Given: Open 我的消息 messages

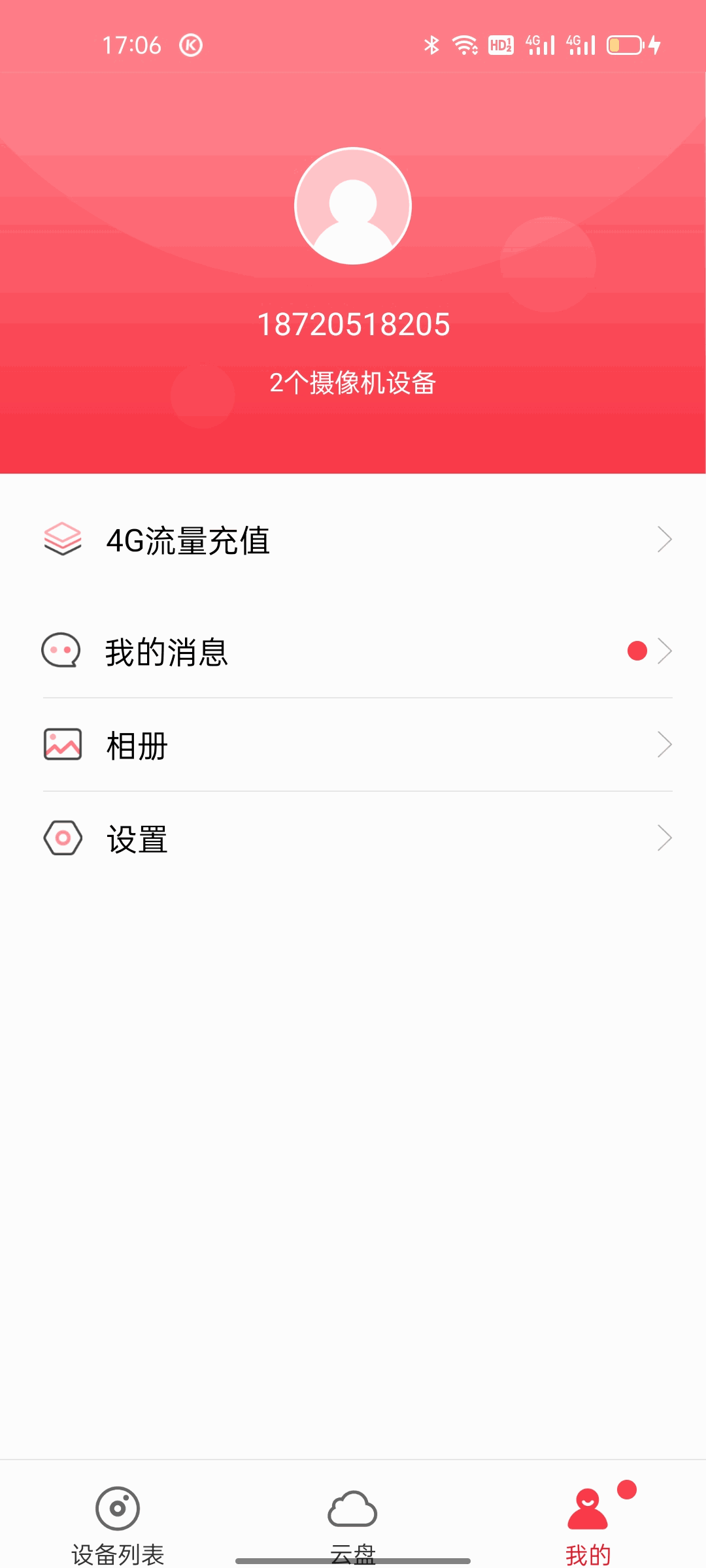Looking at the screenshot, I should pyautogui.click(x=353, y=651).
